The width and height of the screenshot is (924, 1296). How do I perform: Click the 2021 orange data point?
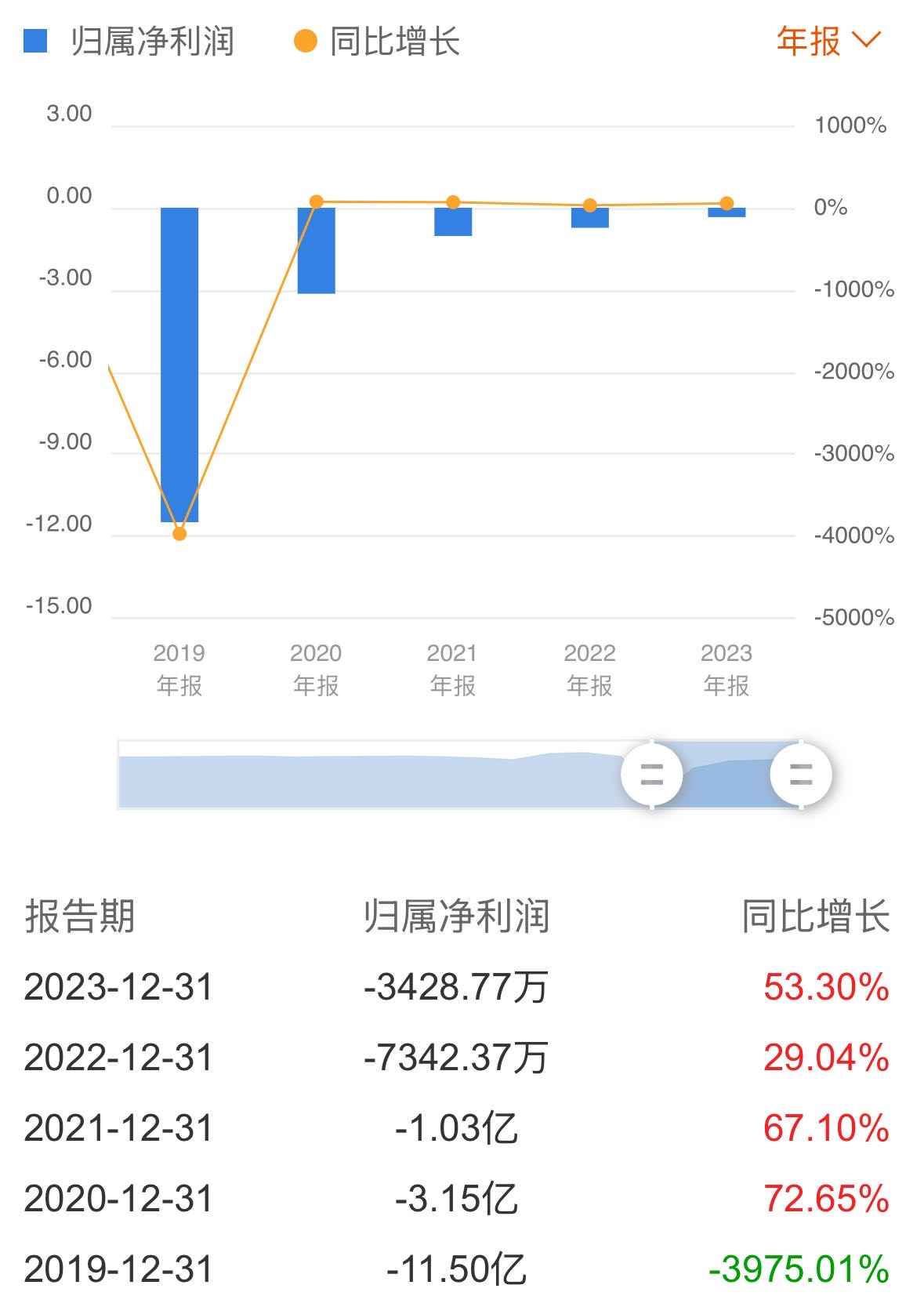coord(452,202)
